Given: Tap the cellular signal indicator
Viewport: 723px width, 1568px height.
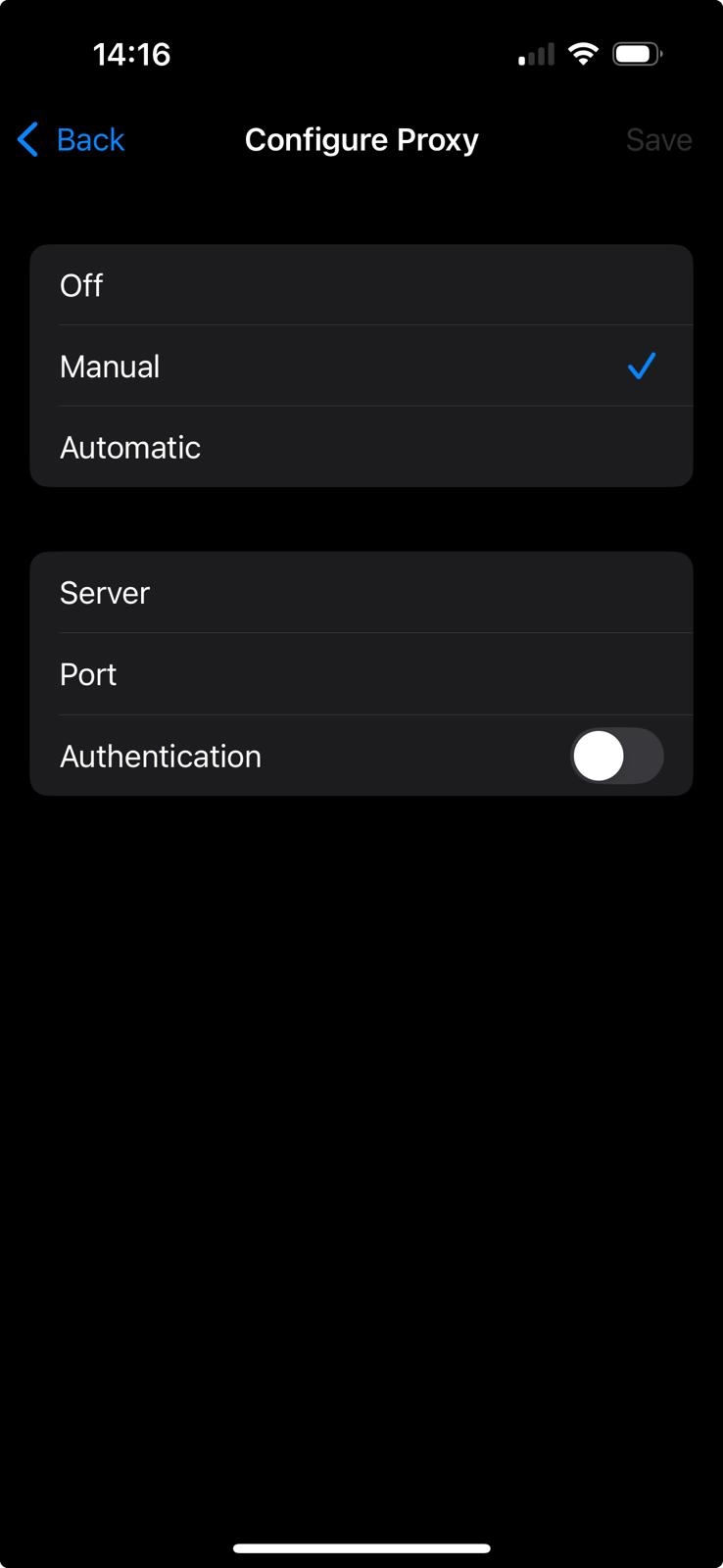Looking at the screenshot, I should coord(532,54).
